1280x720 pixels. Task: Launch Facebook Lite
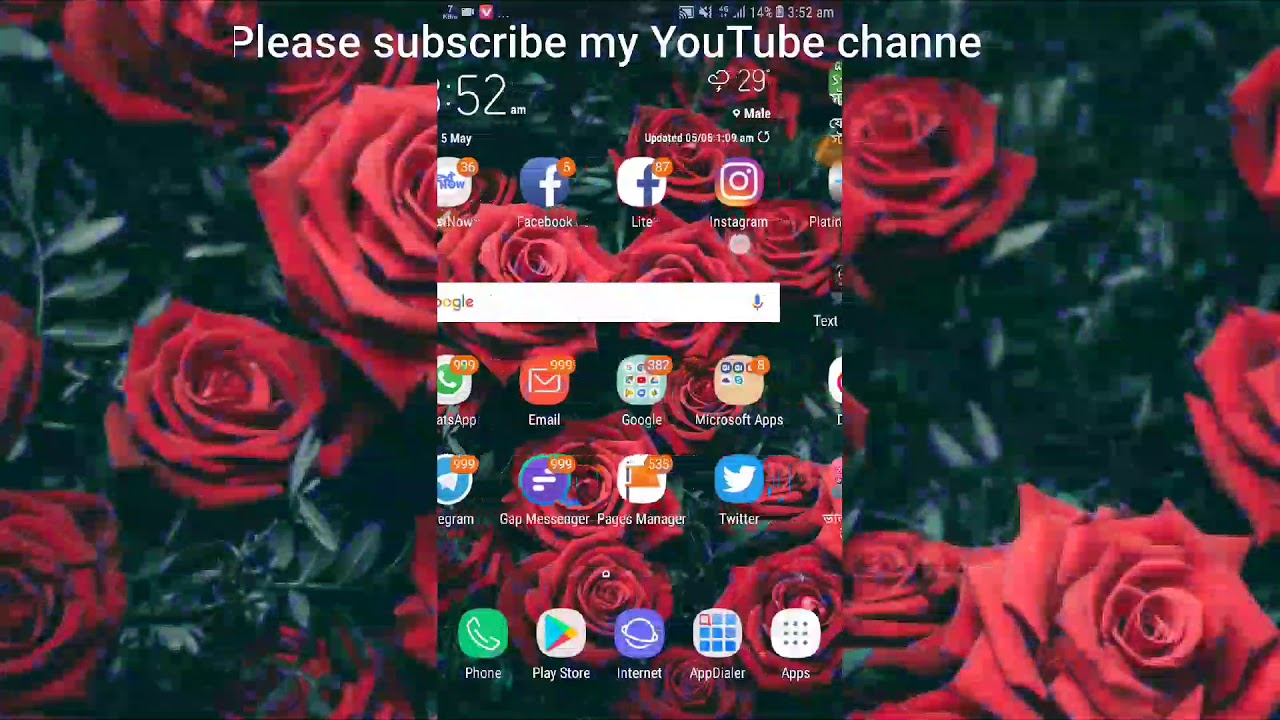point(642,185)
